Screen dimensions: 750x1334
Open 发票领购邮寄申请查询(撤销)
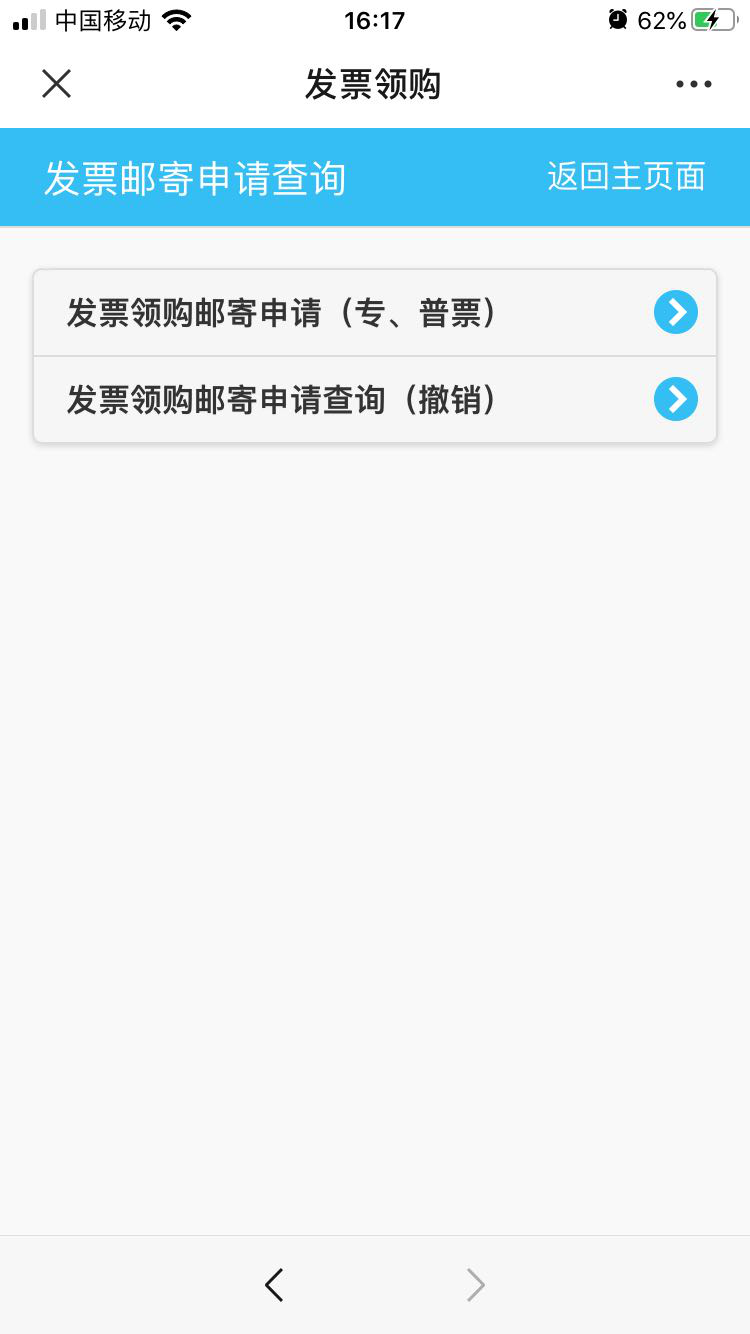tap(375, 400)
